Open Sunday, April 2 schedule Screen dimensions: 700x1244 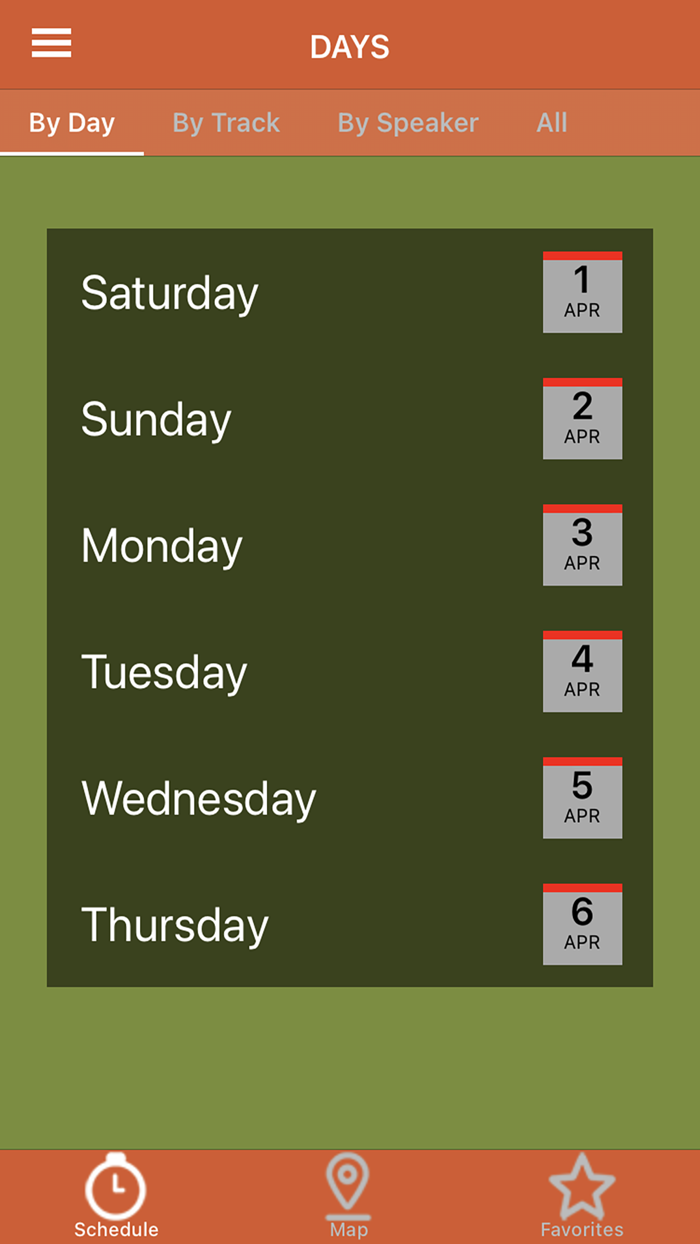[x=350, y=419]
